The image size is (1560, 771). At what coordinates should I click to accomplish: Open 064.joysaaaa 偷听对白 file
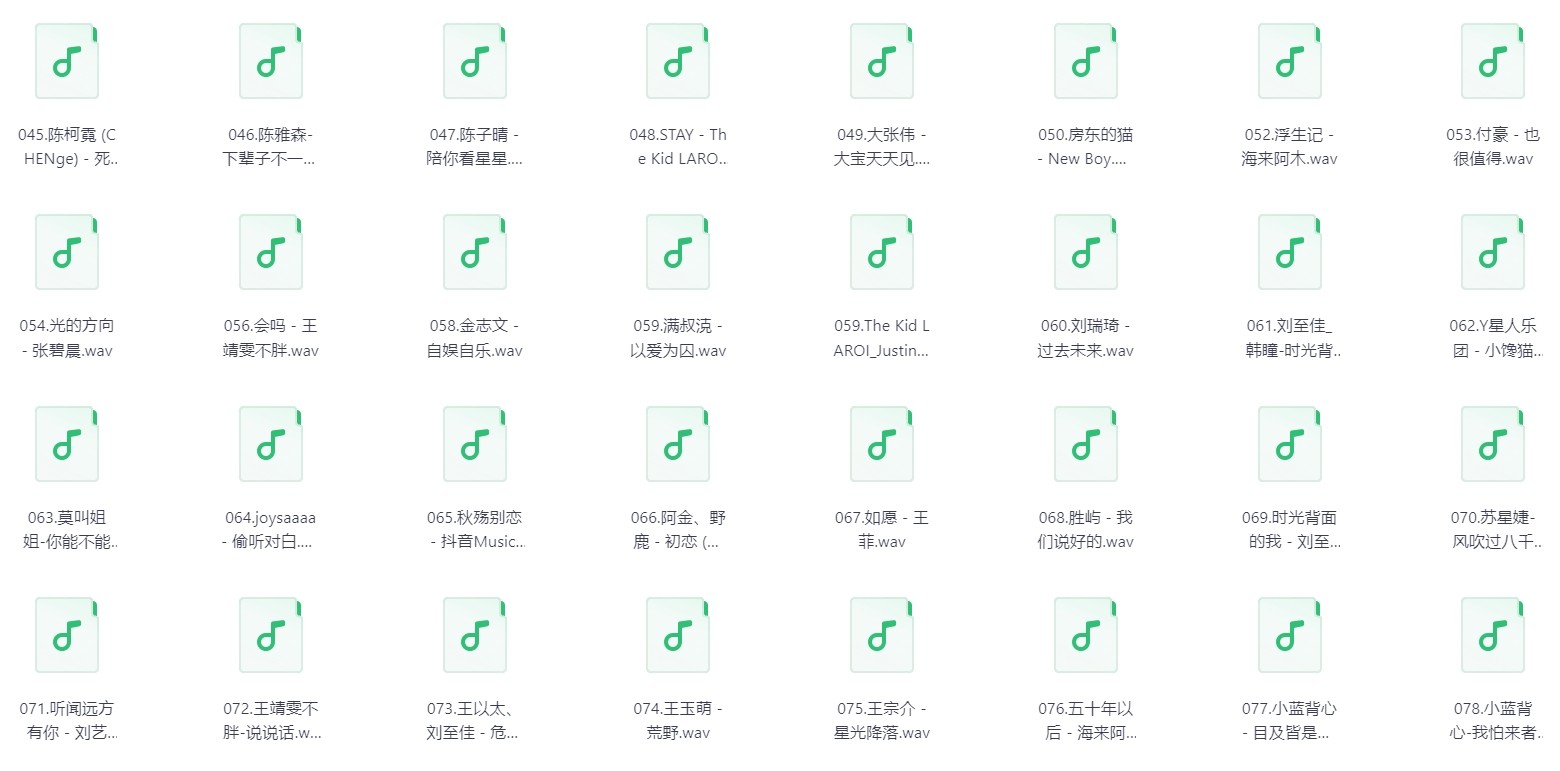pos(270,445)
